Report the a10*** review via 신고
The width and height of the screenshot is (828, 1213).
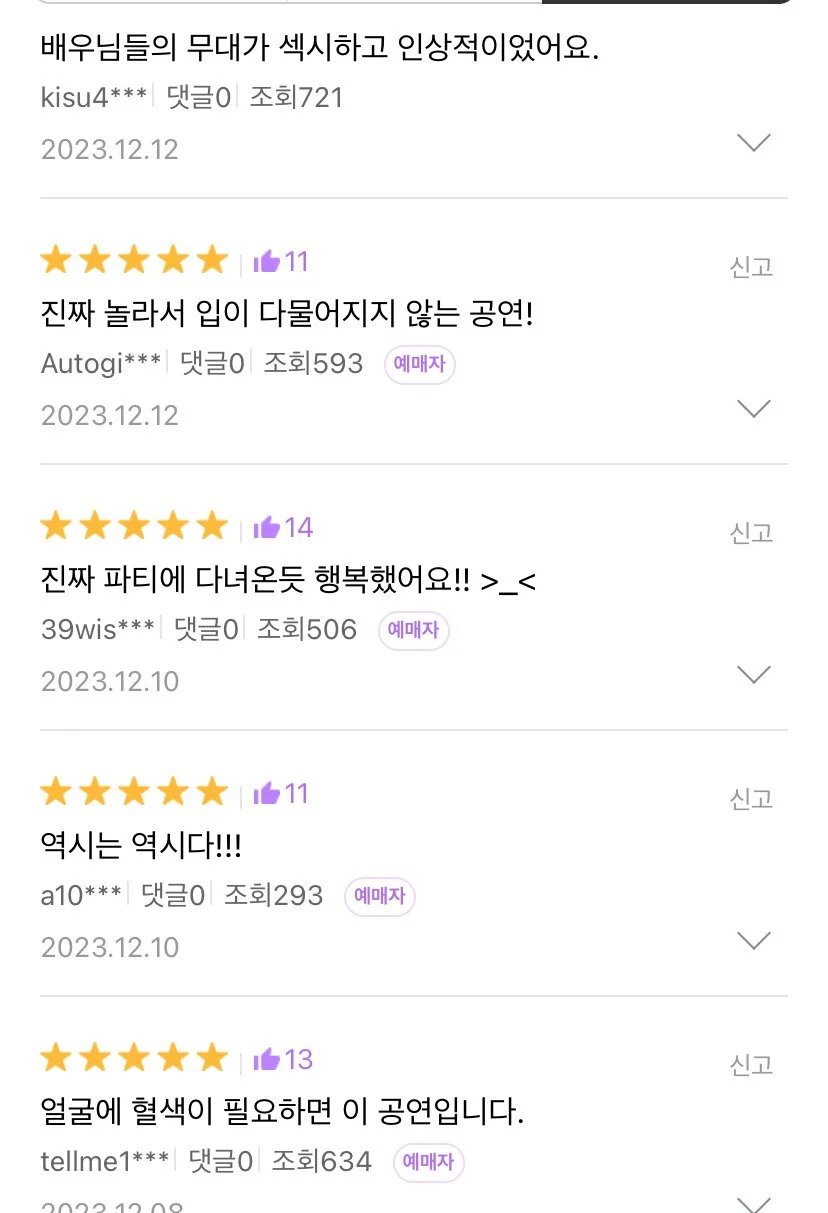pos(751,799)
